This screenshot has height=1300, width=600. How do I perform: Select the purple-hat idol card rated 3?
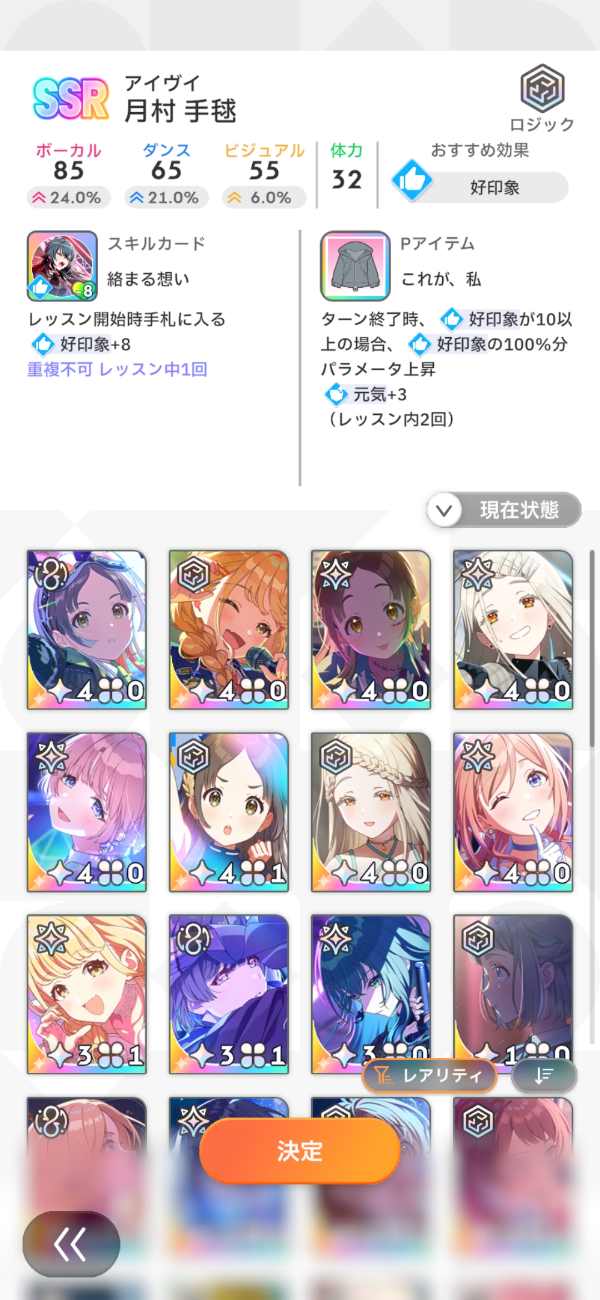point(229,990)
